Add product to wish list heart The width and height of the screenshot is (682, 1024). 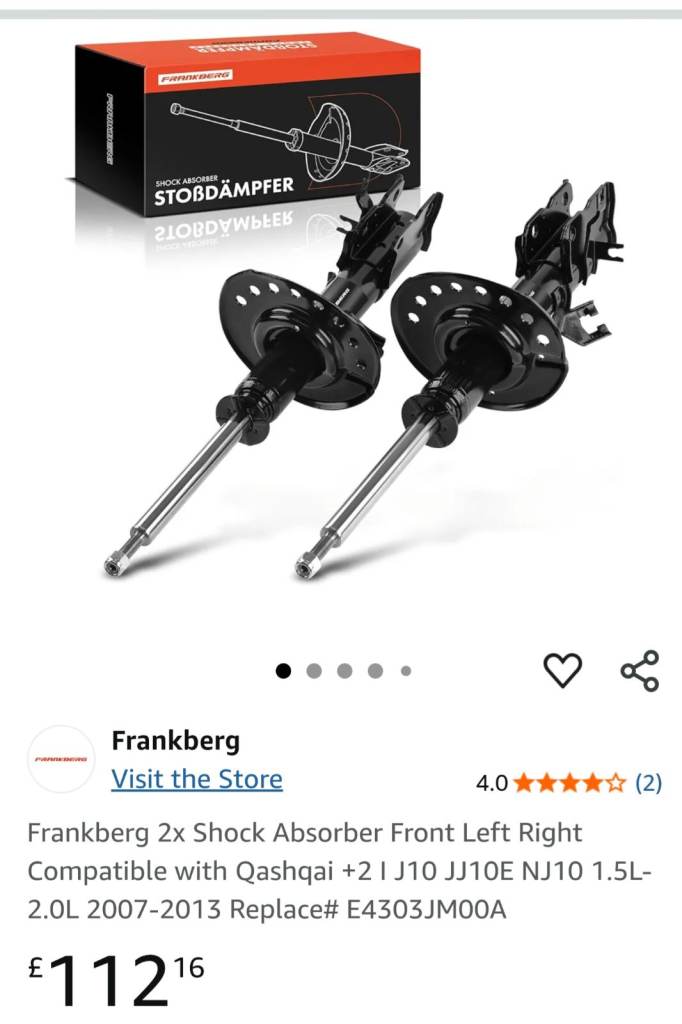pyautogui.click(x=562, y=670)
